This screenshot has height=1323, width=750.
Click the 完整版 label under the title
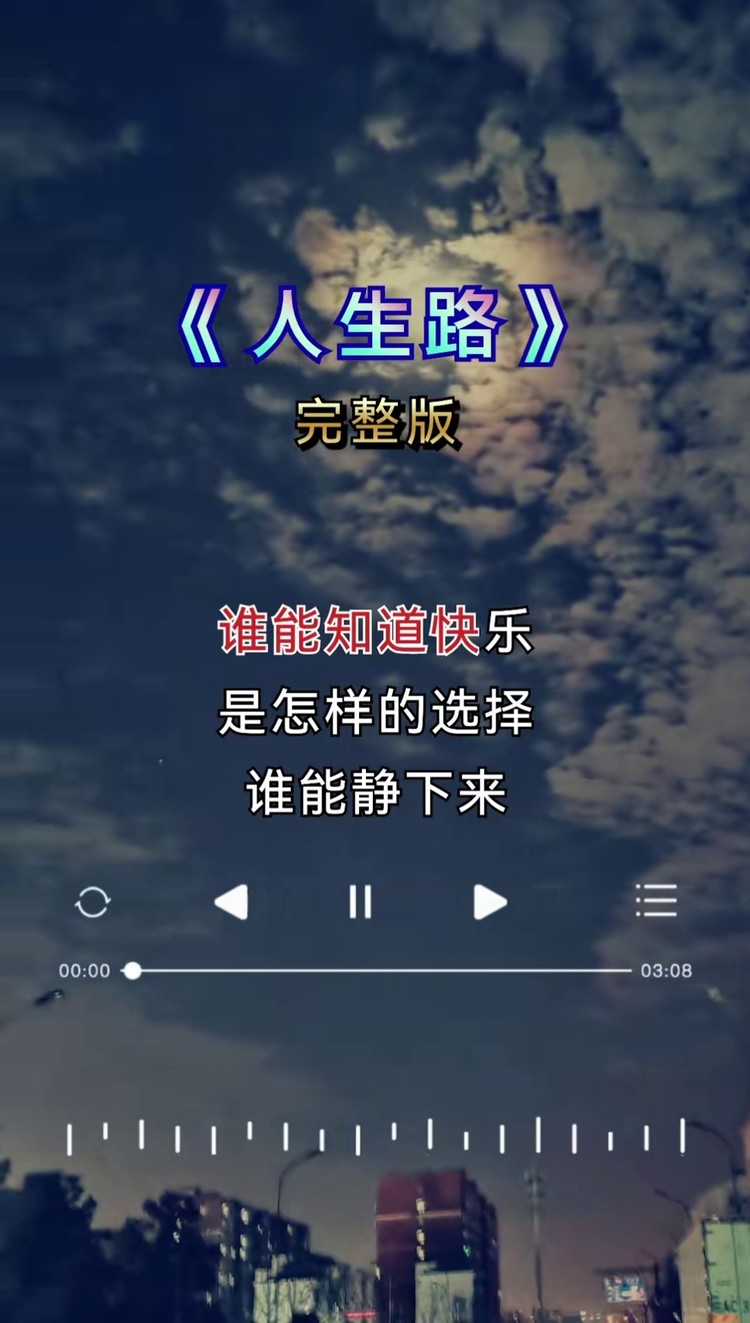click(375, 421)
